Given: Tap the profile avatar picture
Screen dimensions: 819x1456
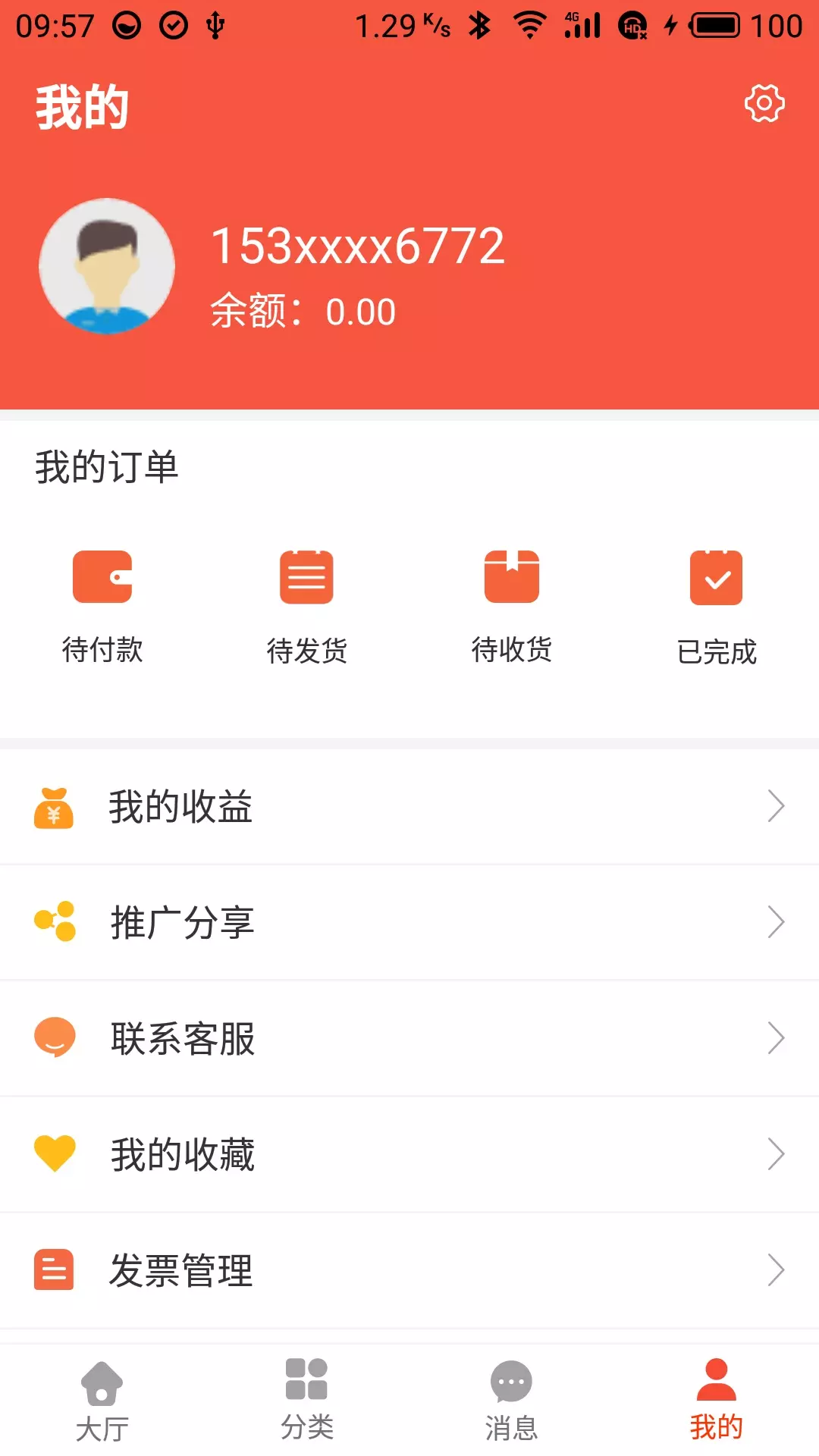Looking at the screenshot, I should [107, 266].
